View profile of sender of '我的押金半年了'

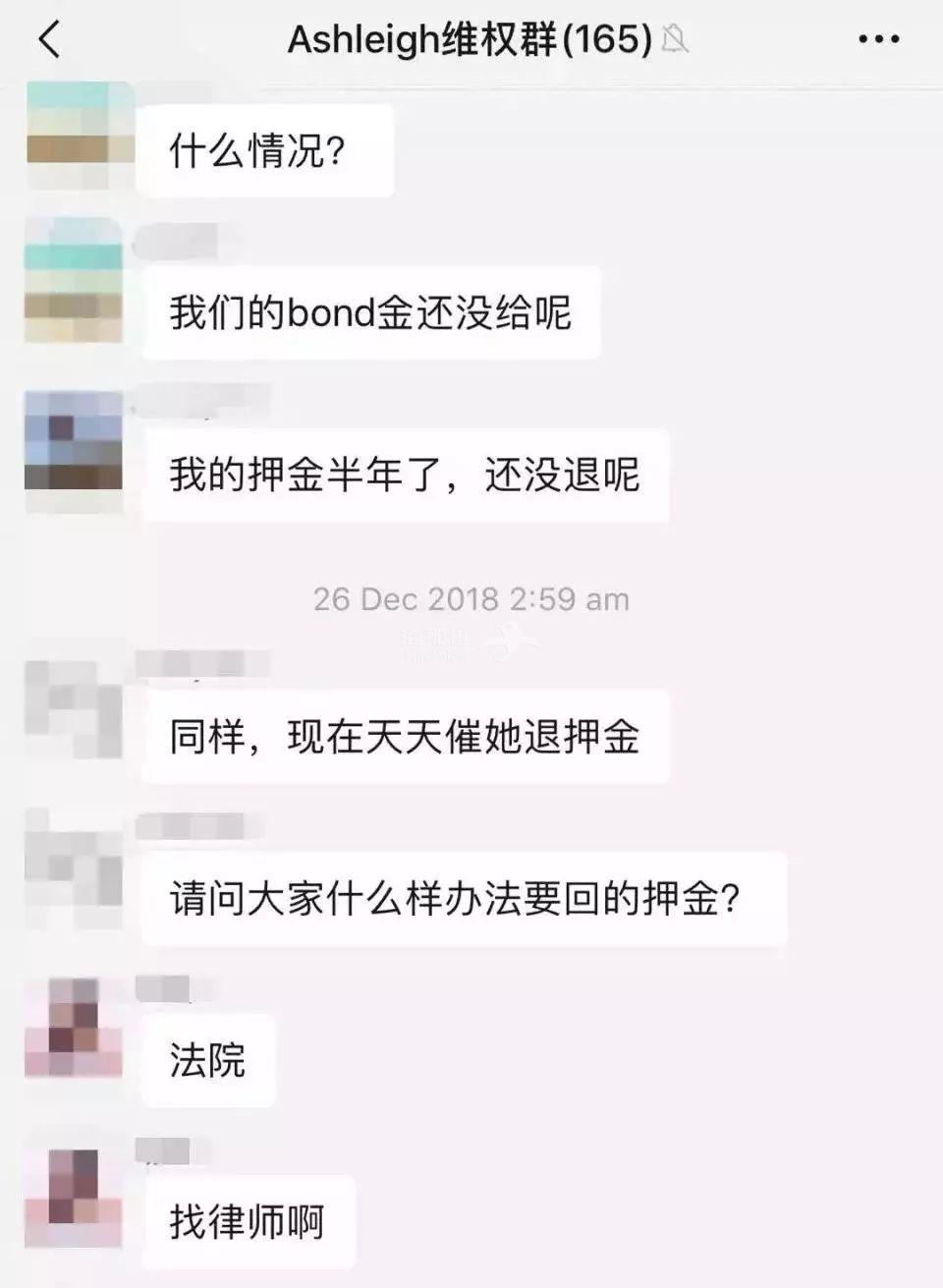pyautogui.click(x=74, y=442)
